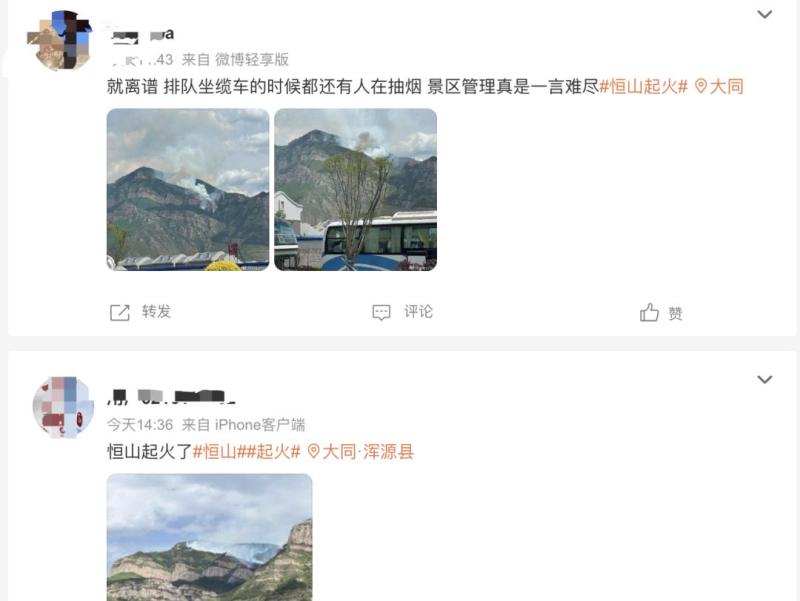Comment on the cable car queue post

tap(403, 312)
